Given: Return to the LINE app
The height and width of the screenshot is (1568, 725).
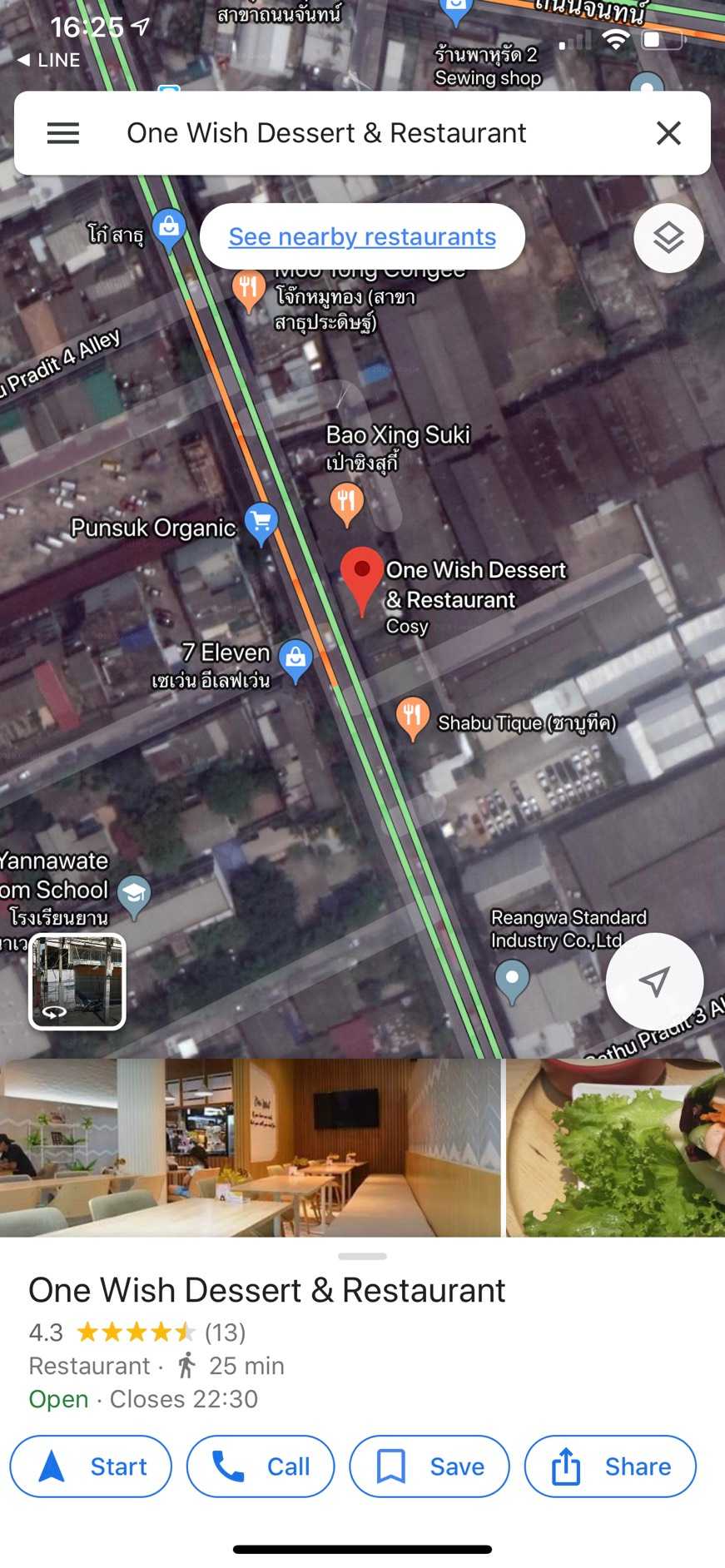Looking at the screenshot, I should [49, 60].
